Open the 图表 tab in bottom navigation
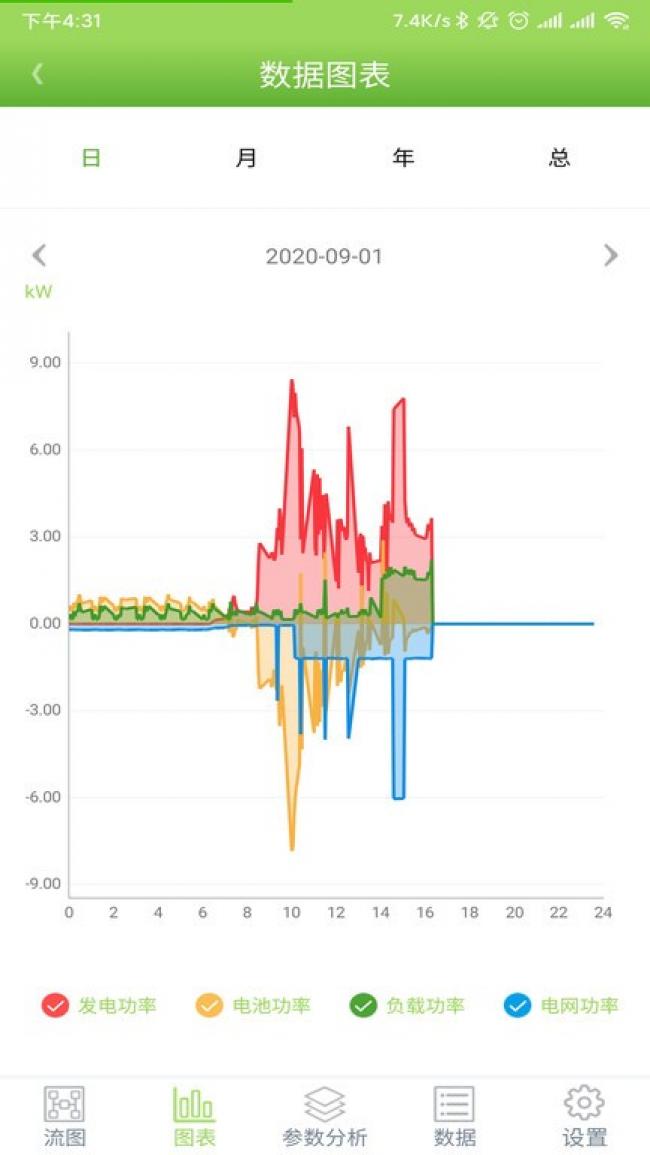 pos(195,1117)
